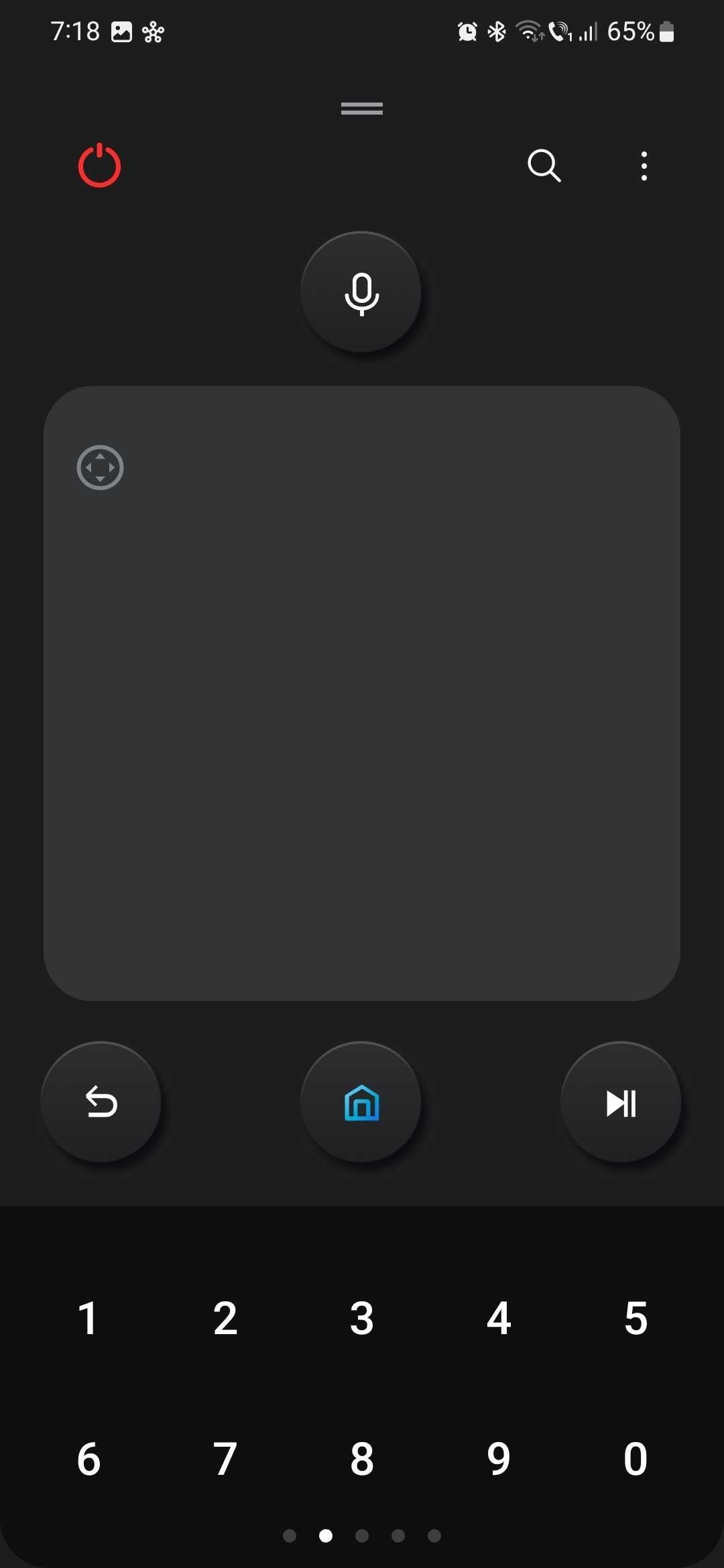The image size is (724, 1568).
Task: Switch touchpad to D-pad mode icon
Action: pyautogui.click(x=100, y=467)
